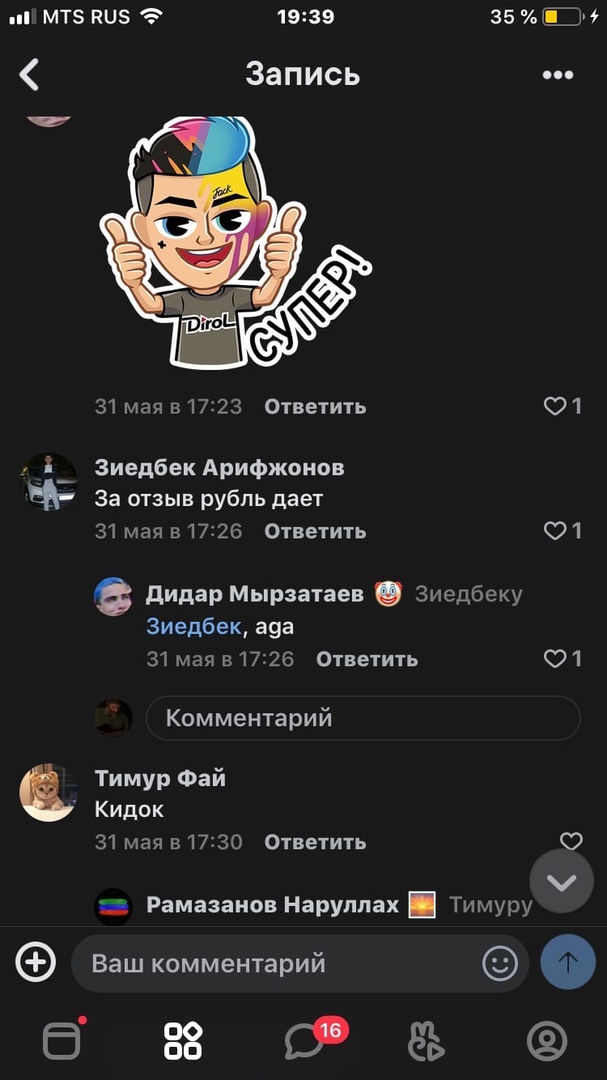
Task: Reply to the СУПЕР sticker comment
Action: [315, 406]
